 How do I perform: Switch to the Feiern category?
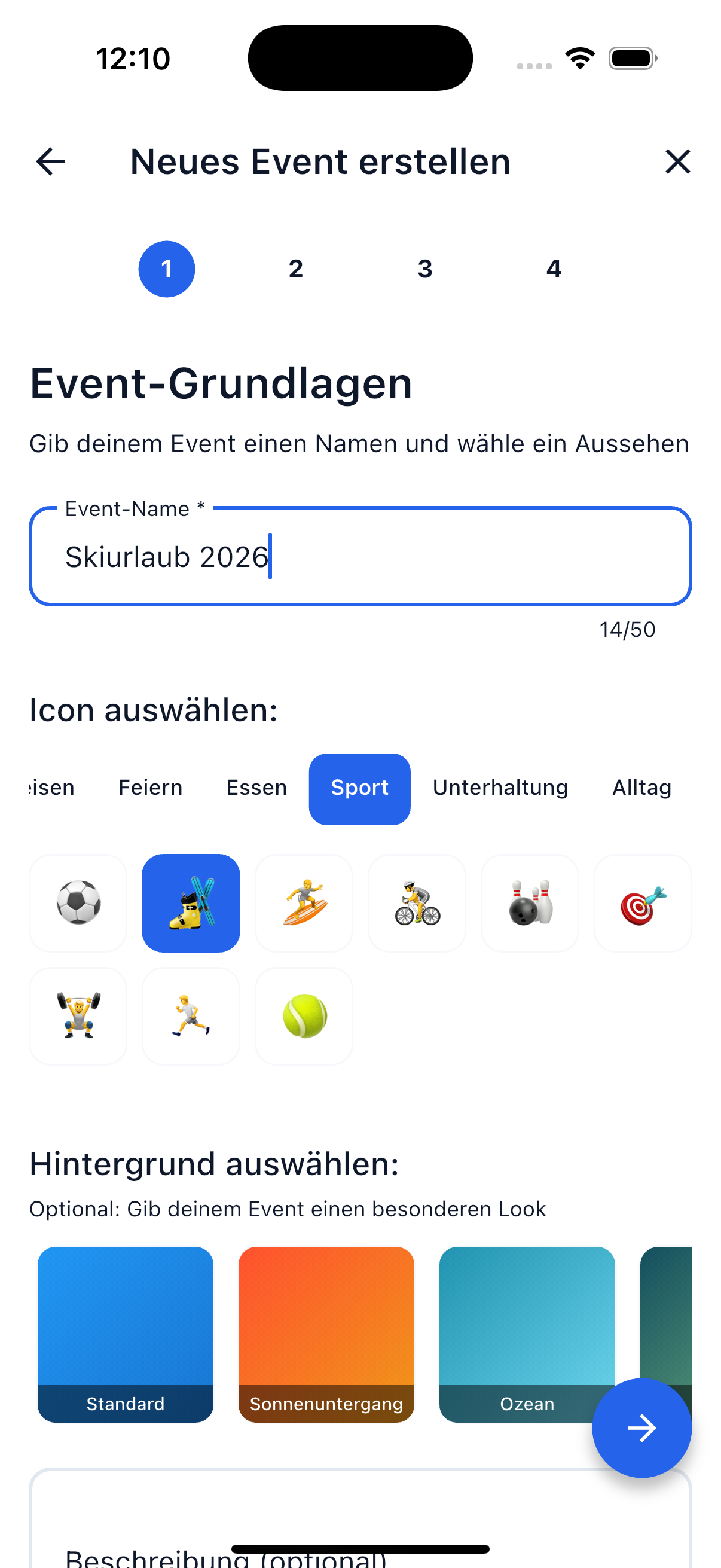pos(150,788)
